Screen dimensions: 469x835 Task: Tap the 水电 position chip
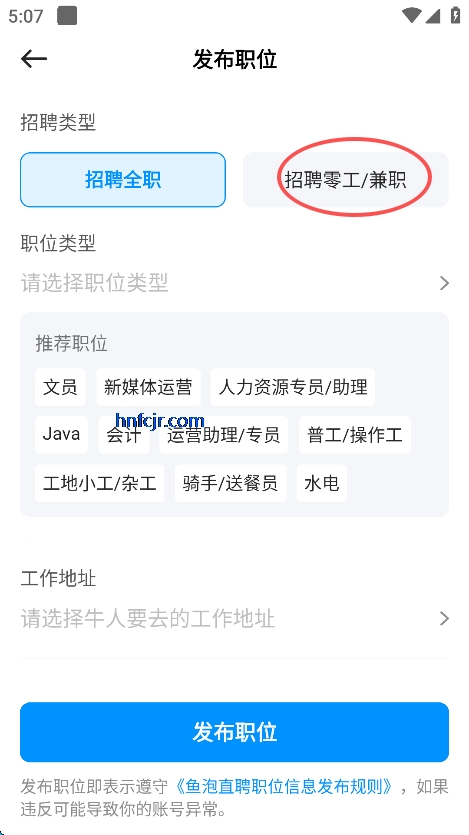coord(322,483)
